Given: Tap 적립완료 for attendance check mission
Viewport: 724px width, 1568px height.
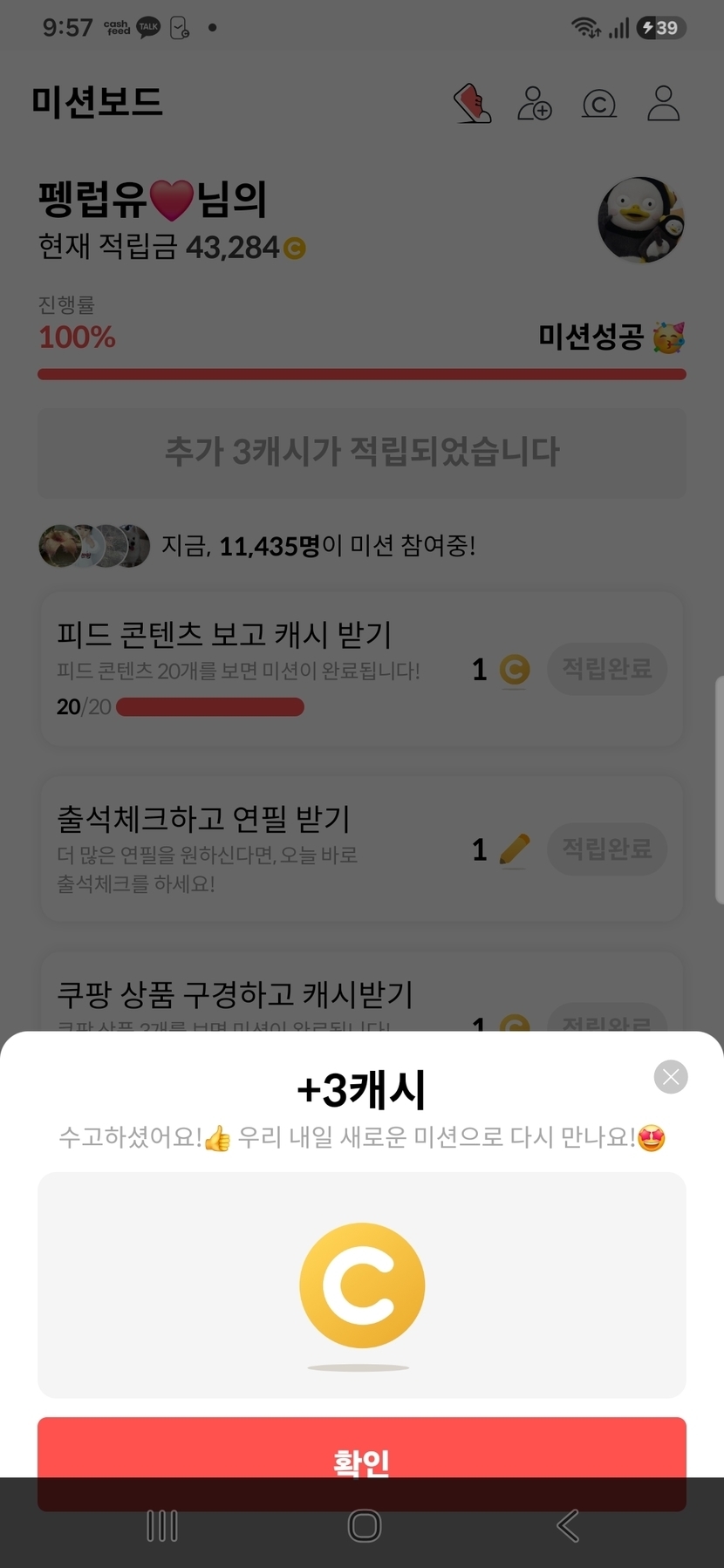Looking at the screenshot, I should click(x=607, y=849).
